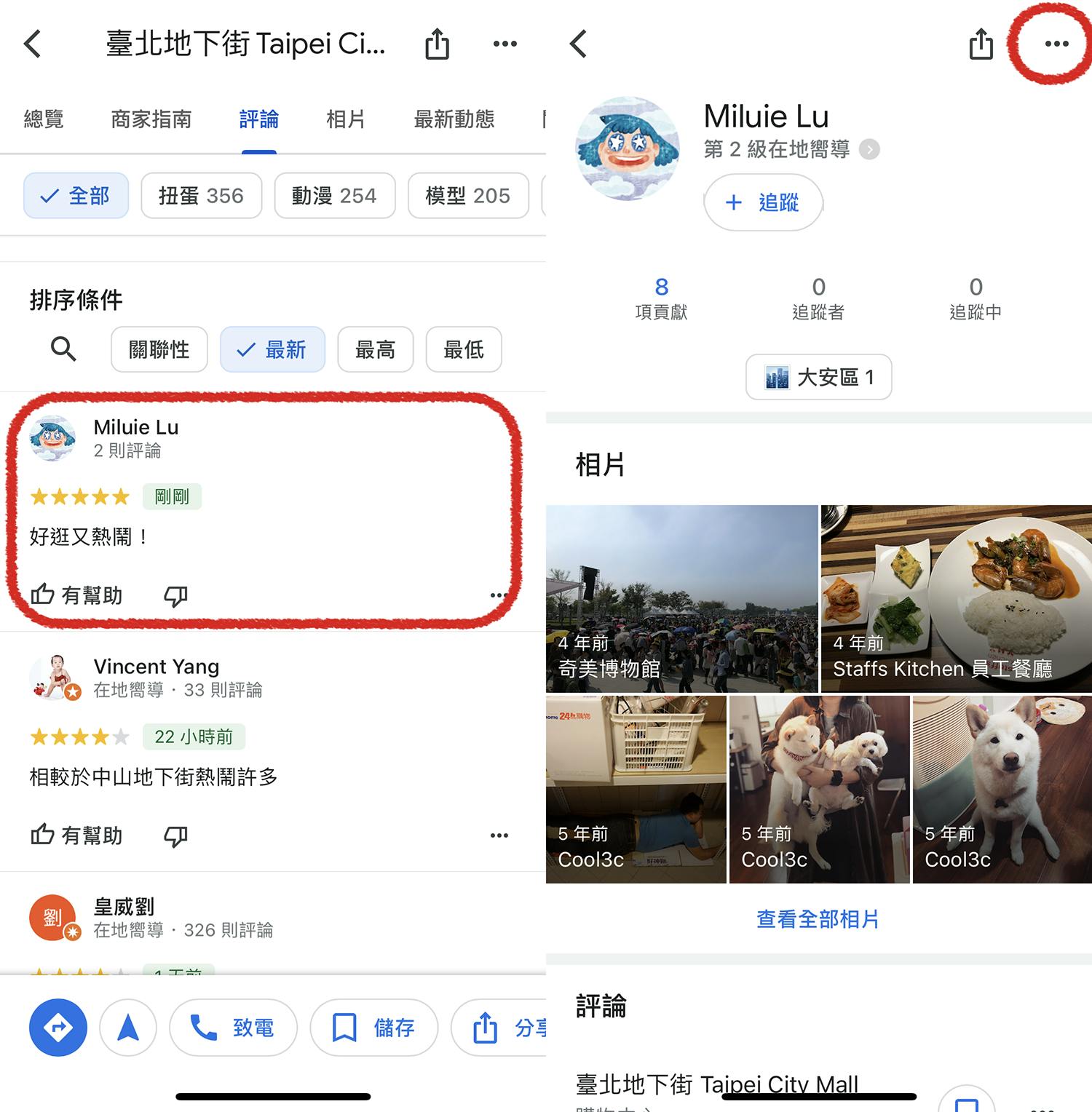Open the 8 項貢獻 contributions count

(x=661, y=298)
